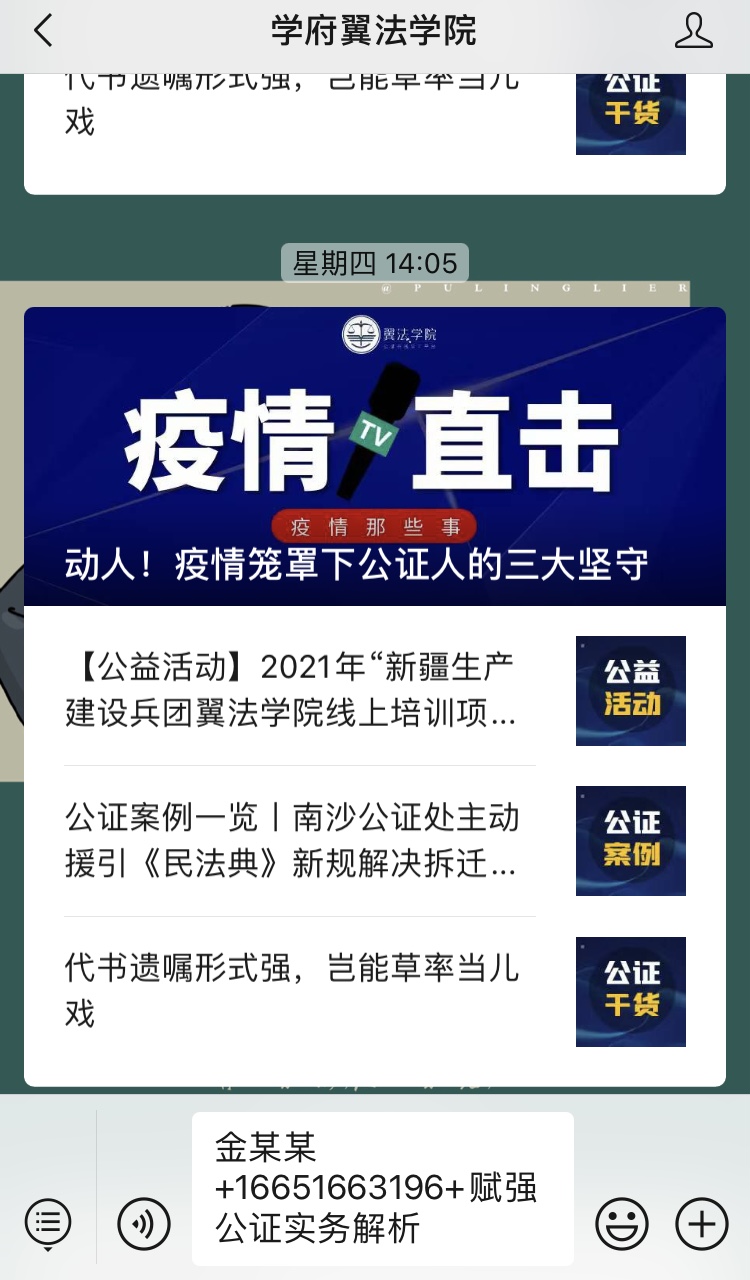Switch to the account menu list
Screen dimensions: 750x1280
click(x=47, y=1222)
